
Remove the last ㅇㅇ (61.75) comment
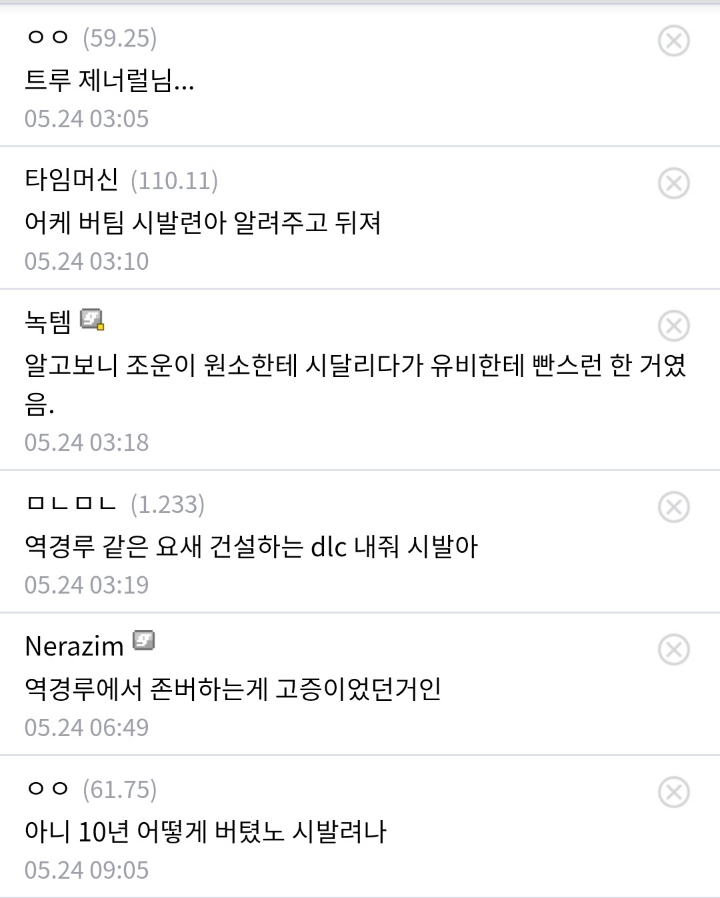(673, 793)
